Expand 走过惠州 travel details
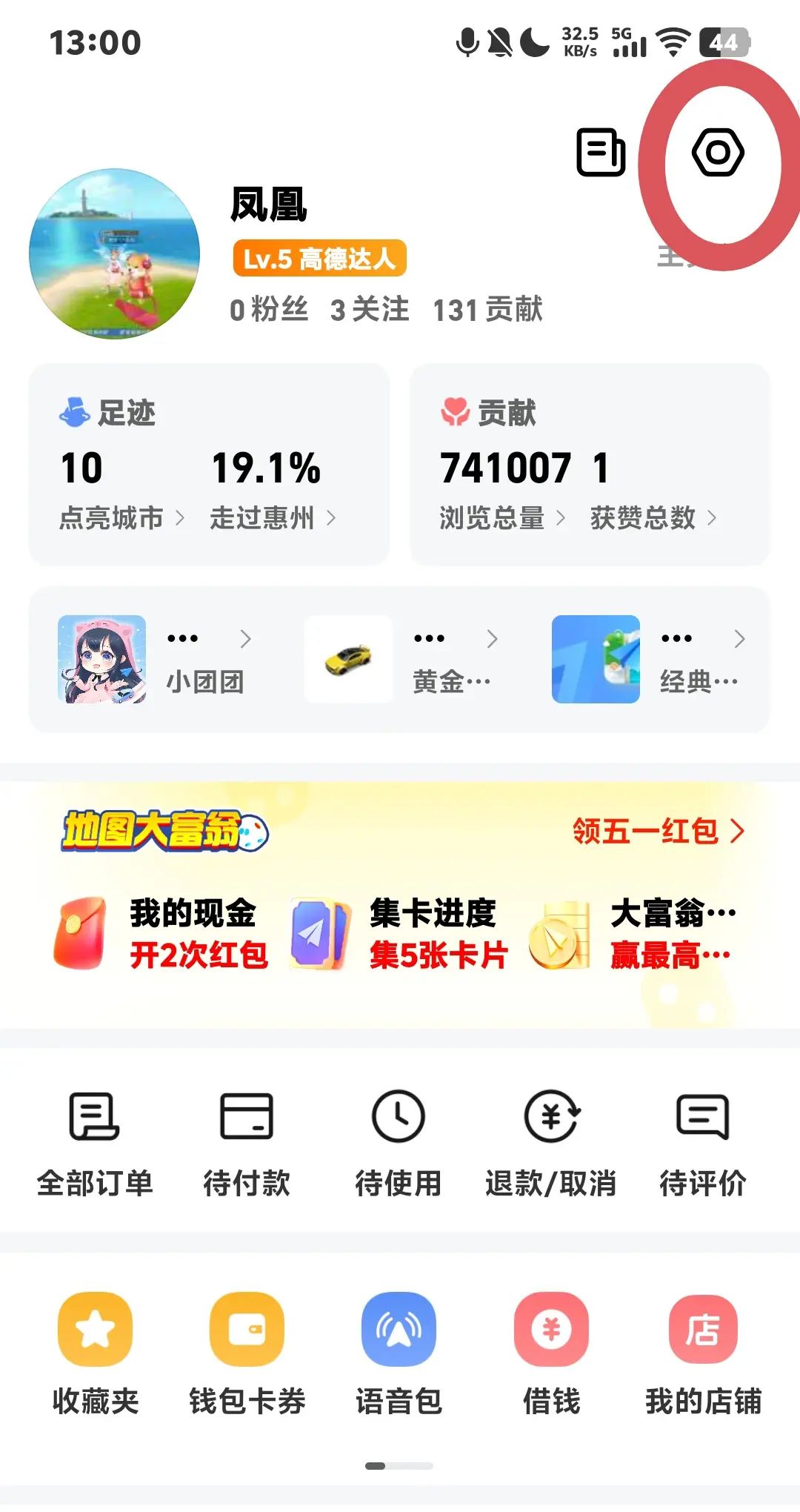The image size is (800, 1512). (274, 519)
